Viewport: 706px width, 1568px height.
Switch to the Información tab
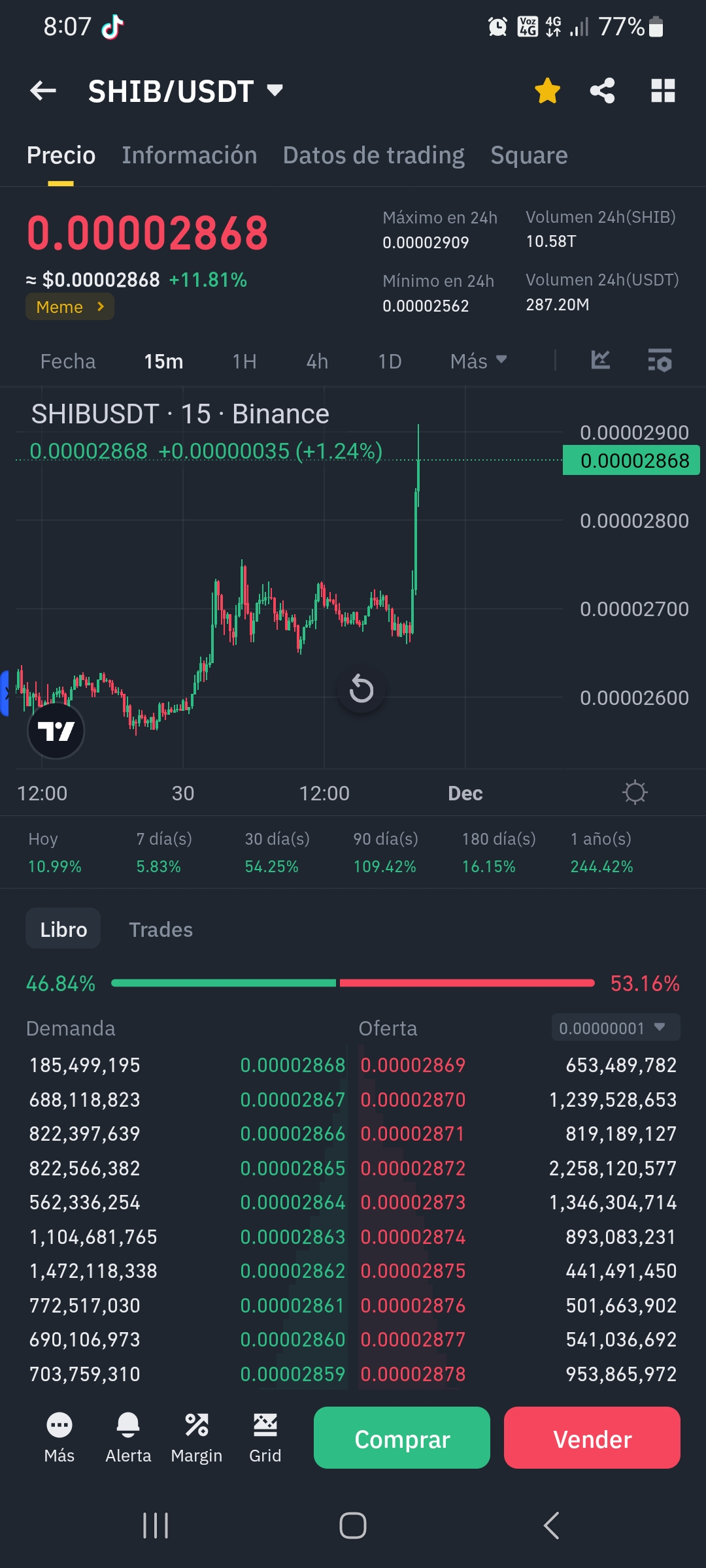coord(189,155)
